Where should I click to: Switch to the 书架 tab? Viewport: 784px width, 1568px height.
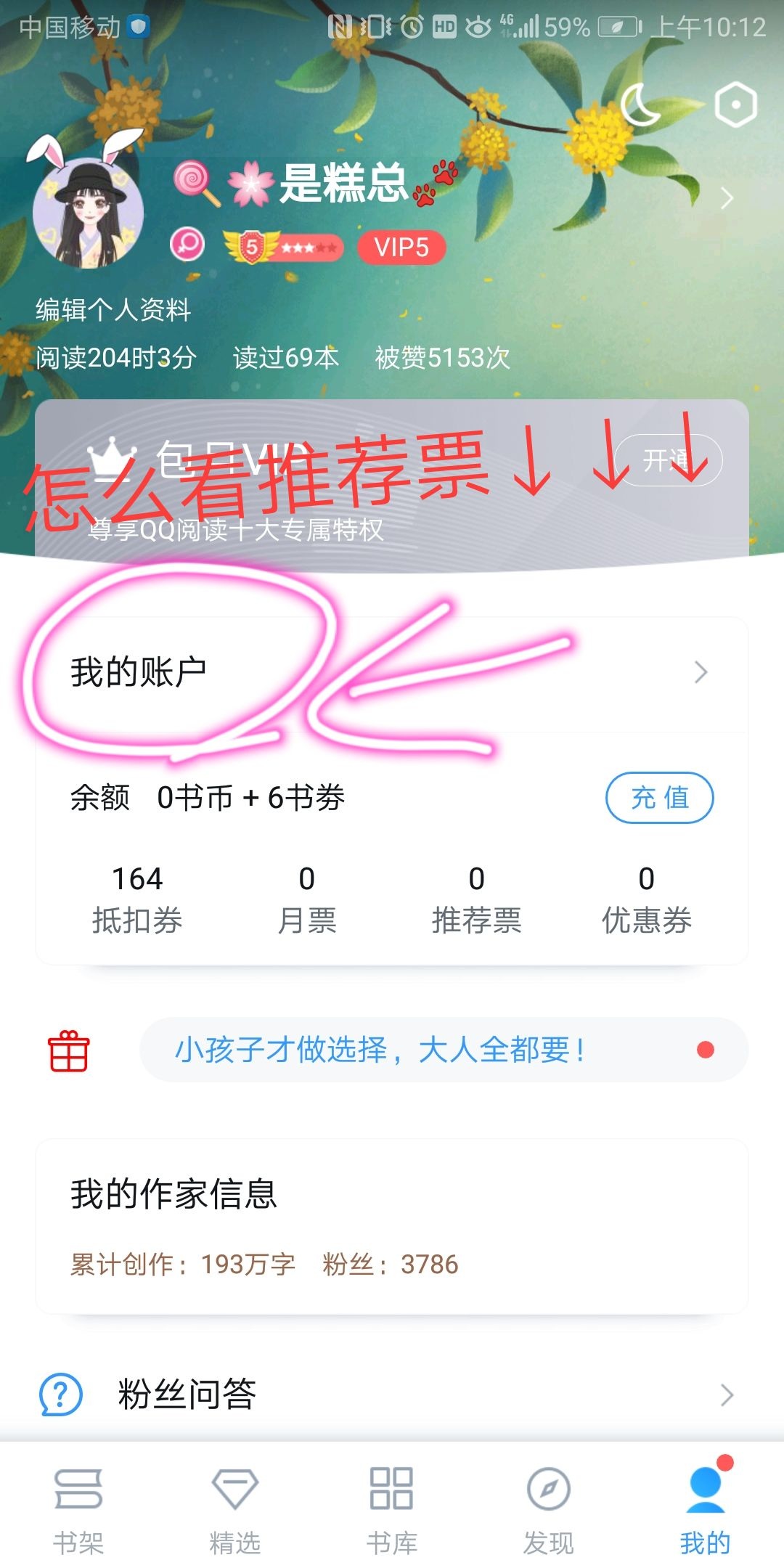78,1508
